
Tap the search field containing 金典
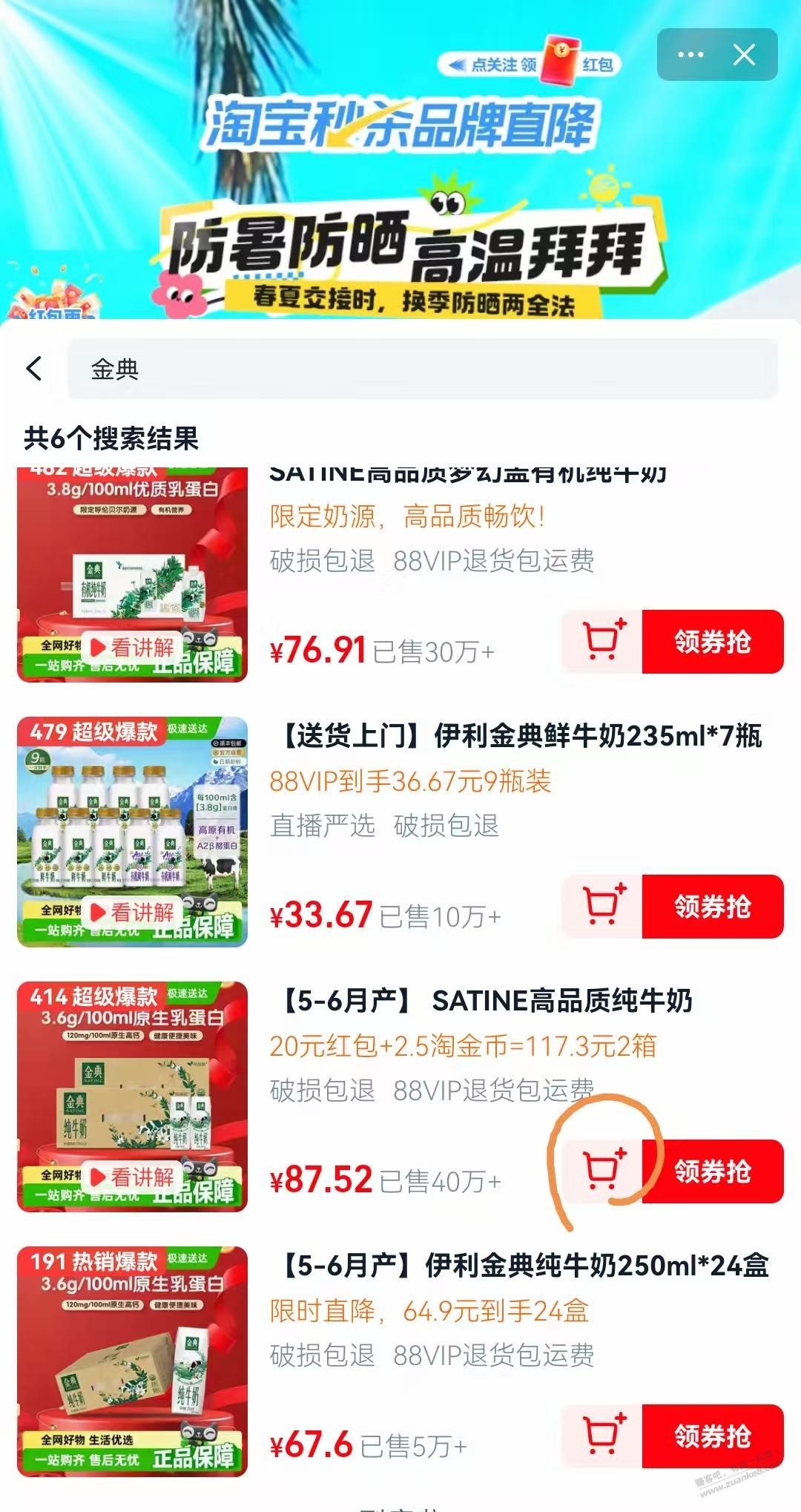click(x=423, y=369)
